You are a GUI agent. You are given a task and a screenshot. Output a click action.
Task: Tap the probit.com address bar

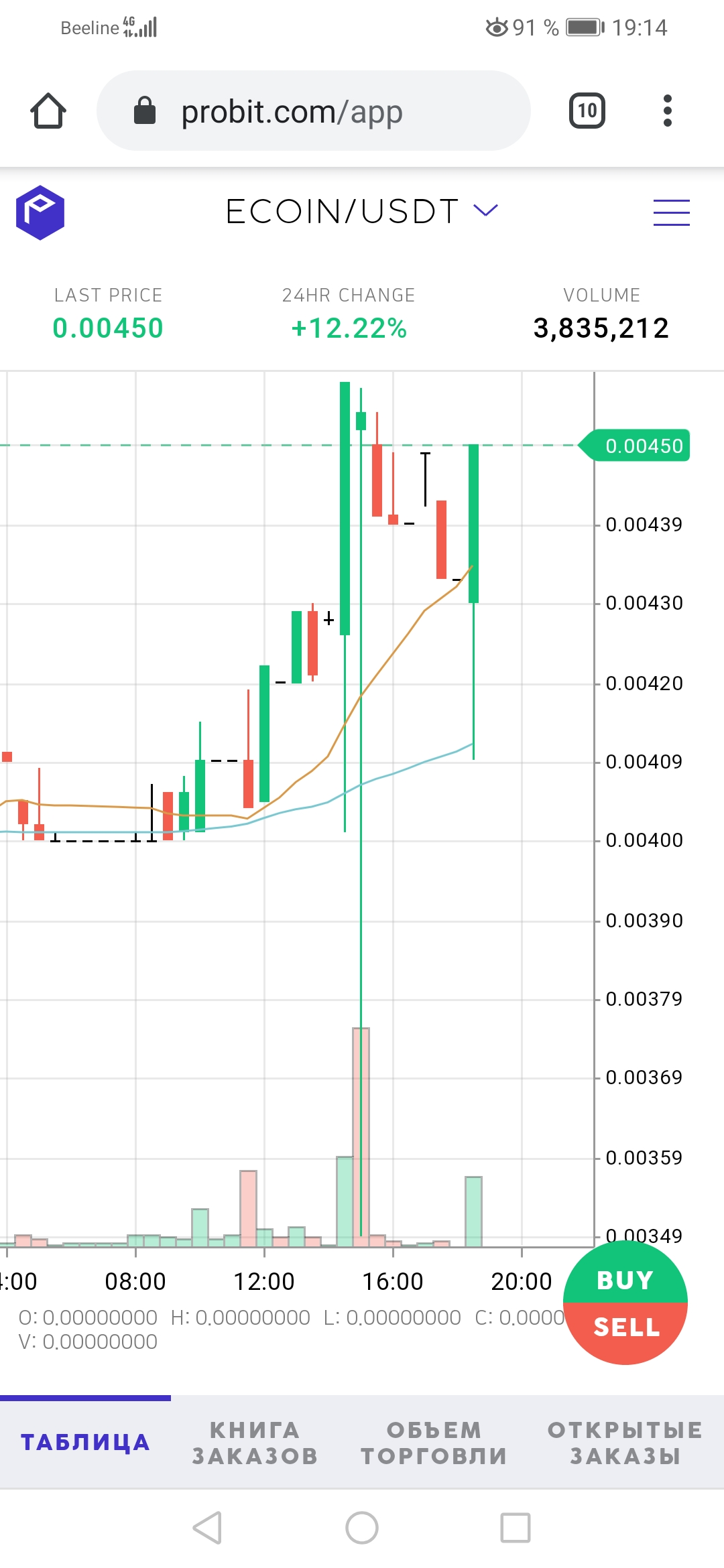(x=314, y=111)
